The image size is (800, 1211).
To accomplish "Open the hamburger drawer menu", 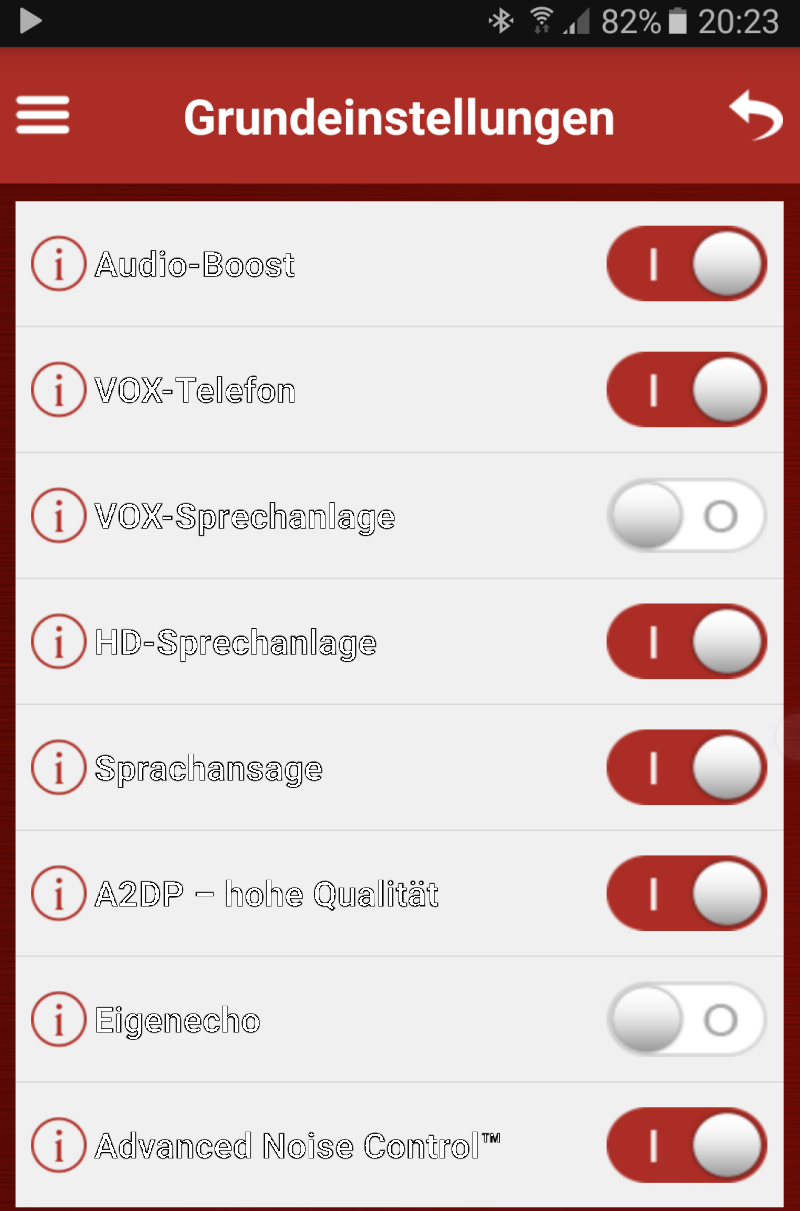I will point(43,116).
